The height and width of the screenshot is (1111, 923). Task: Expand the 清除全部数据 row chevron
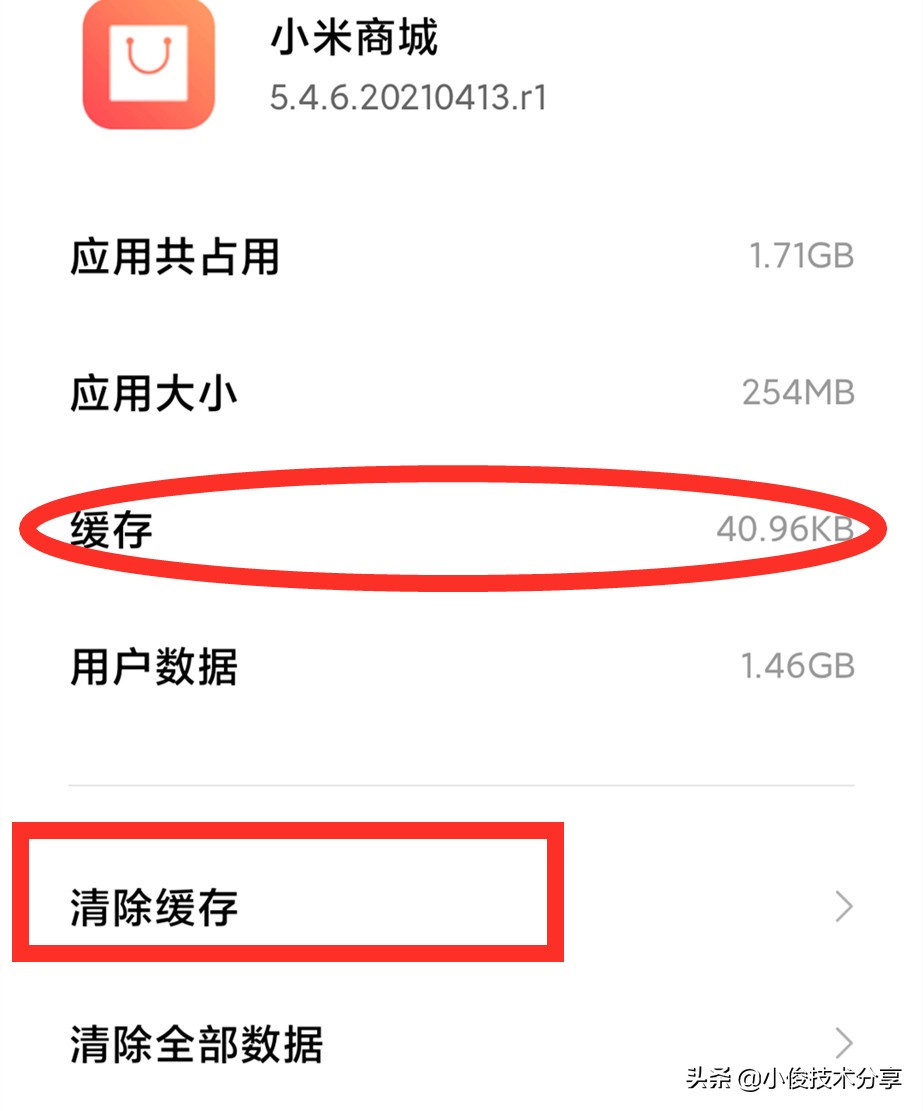click(846, 1040)
